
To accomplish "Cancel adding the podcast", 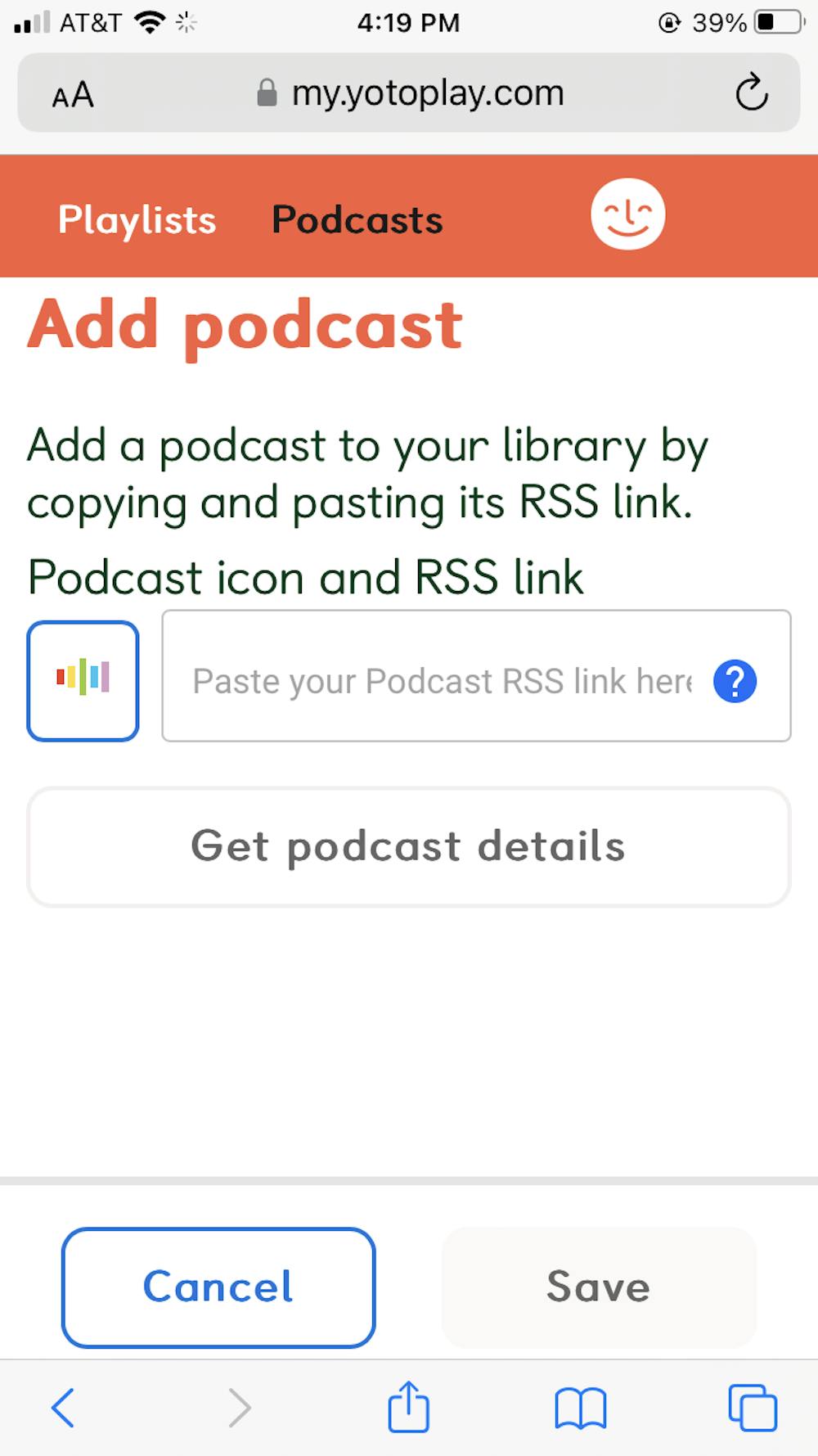I will tap(218, 1287).
